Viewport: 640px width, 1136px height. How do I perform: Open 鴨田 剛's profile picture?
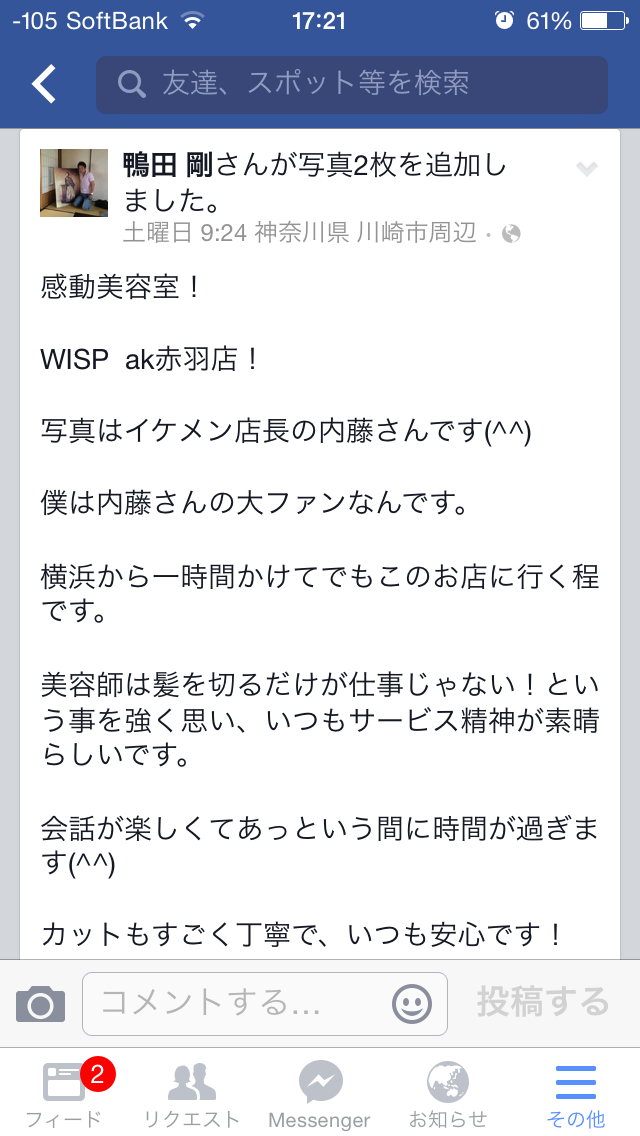(74, 183)
